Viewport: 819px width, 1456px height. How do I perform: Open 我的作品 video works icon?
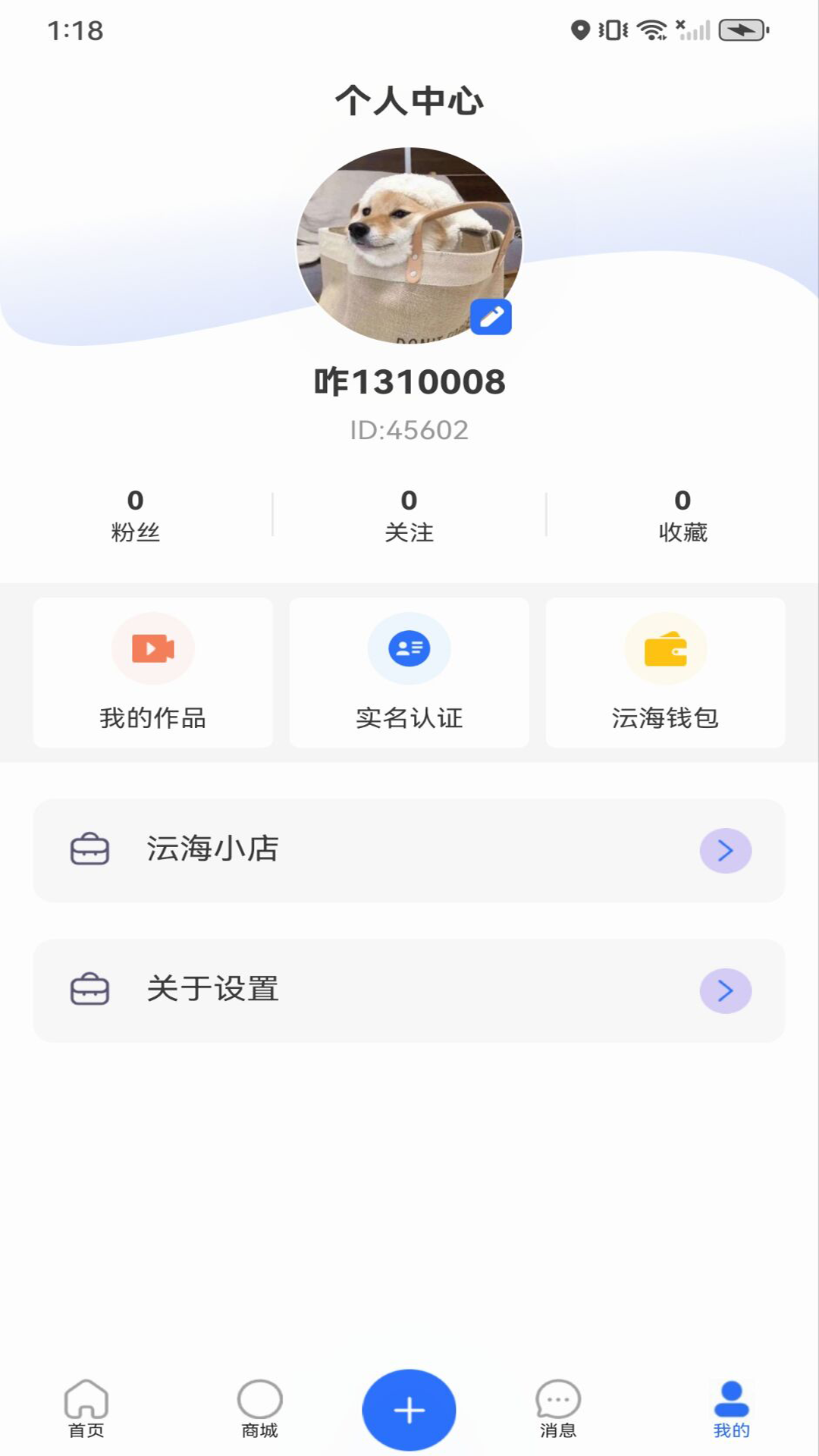pyautogui.click(x=152, y=649)
